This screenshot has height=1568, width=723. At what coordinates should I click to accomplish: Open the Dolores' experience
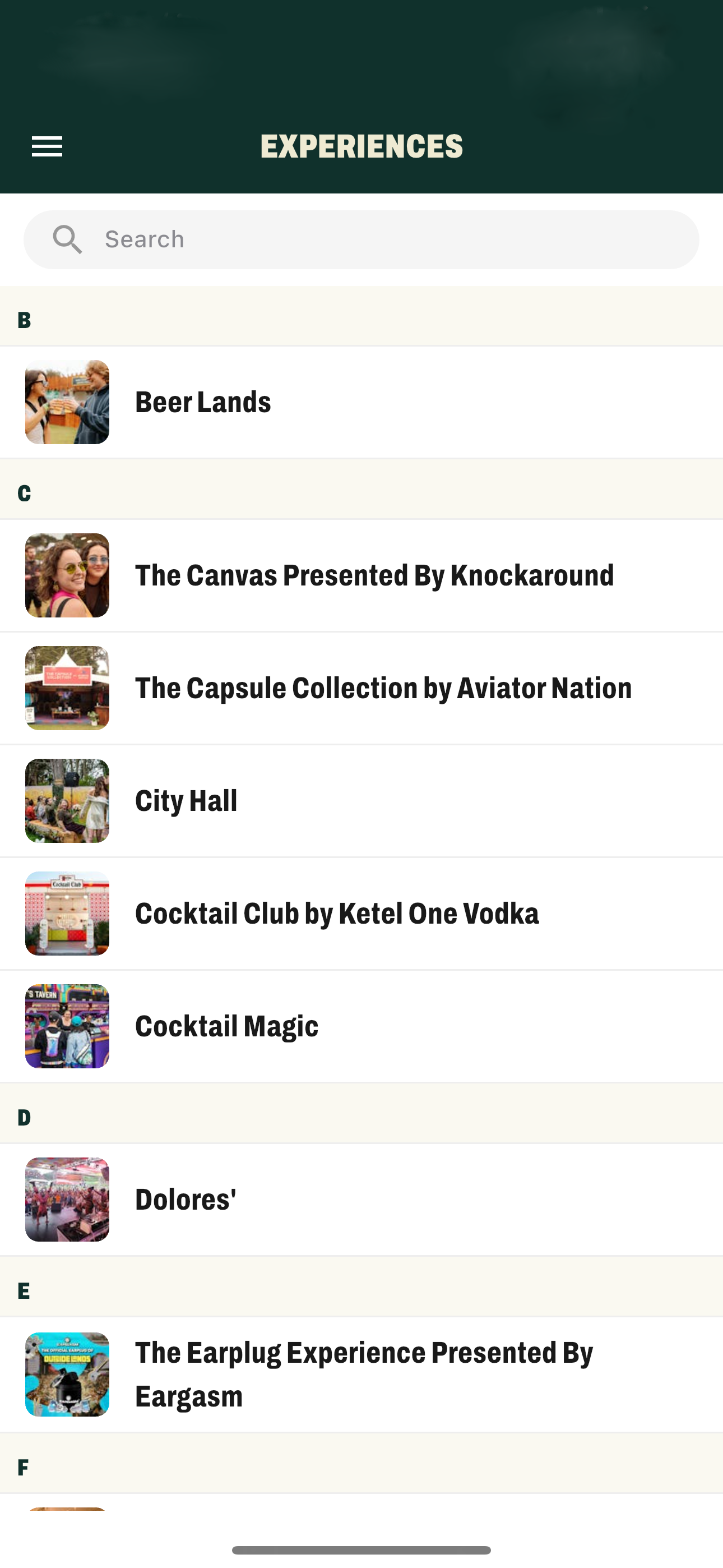[361, 1199]
